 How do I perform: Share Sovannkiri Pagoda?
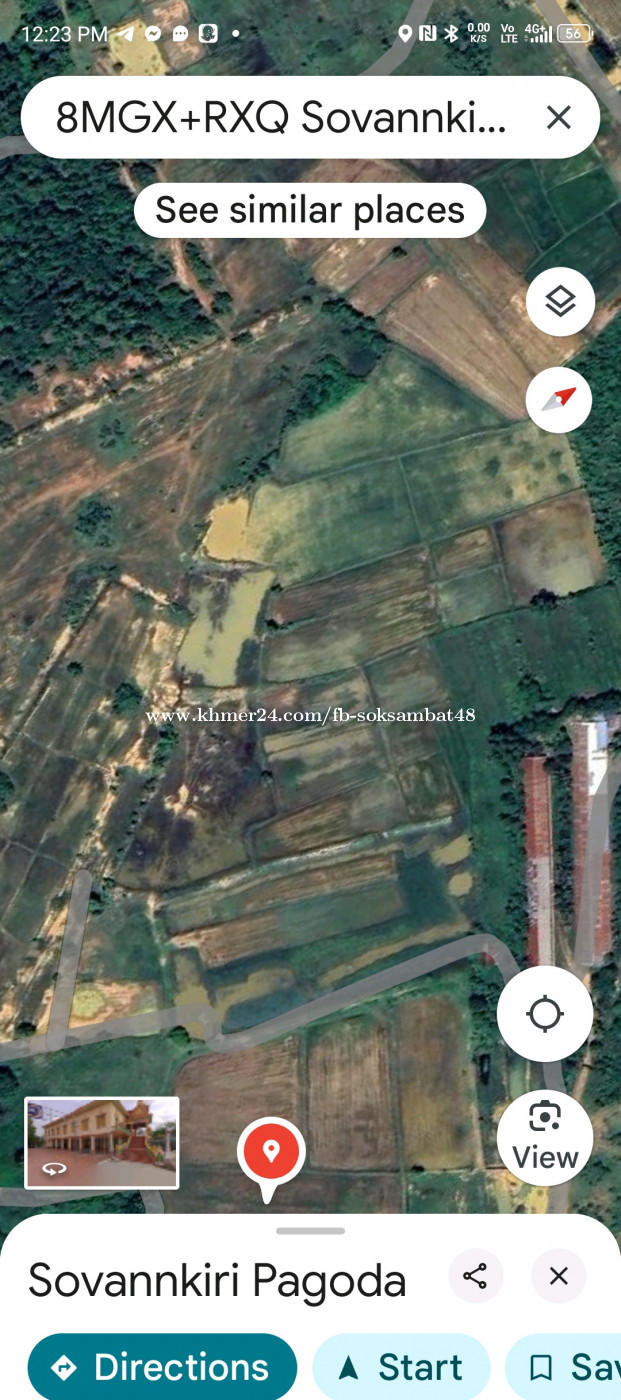475,1276
